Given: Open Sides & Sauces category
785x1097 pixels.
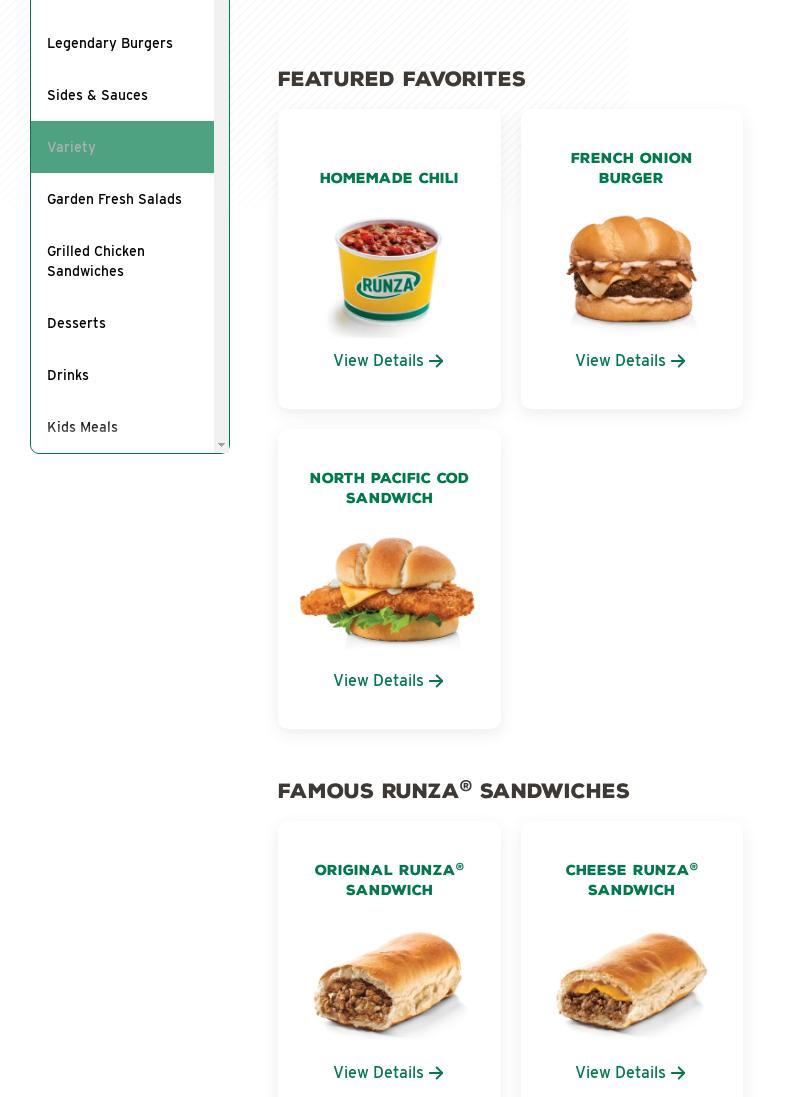Looking at the screenshot, I should (97, 95).
